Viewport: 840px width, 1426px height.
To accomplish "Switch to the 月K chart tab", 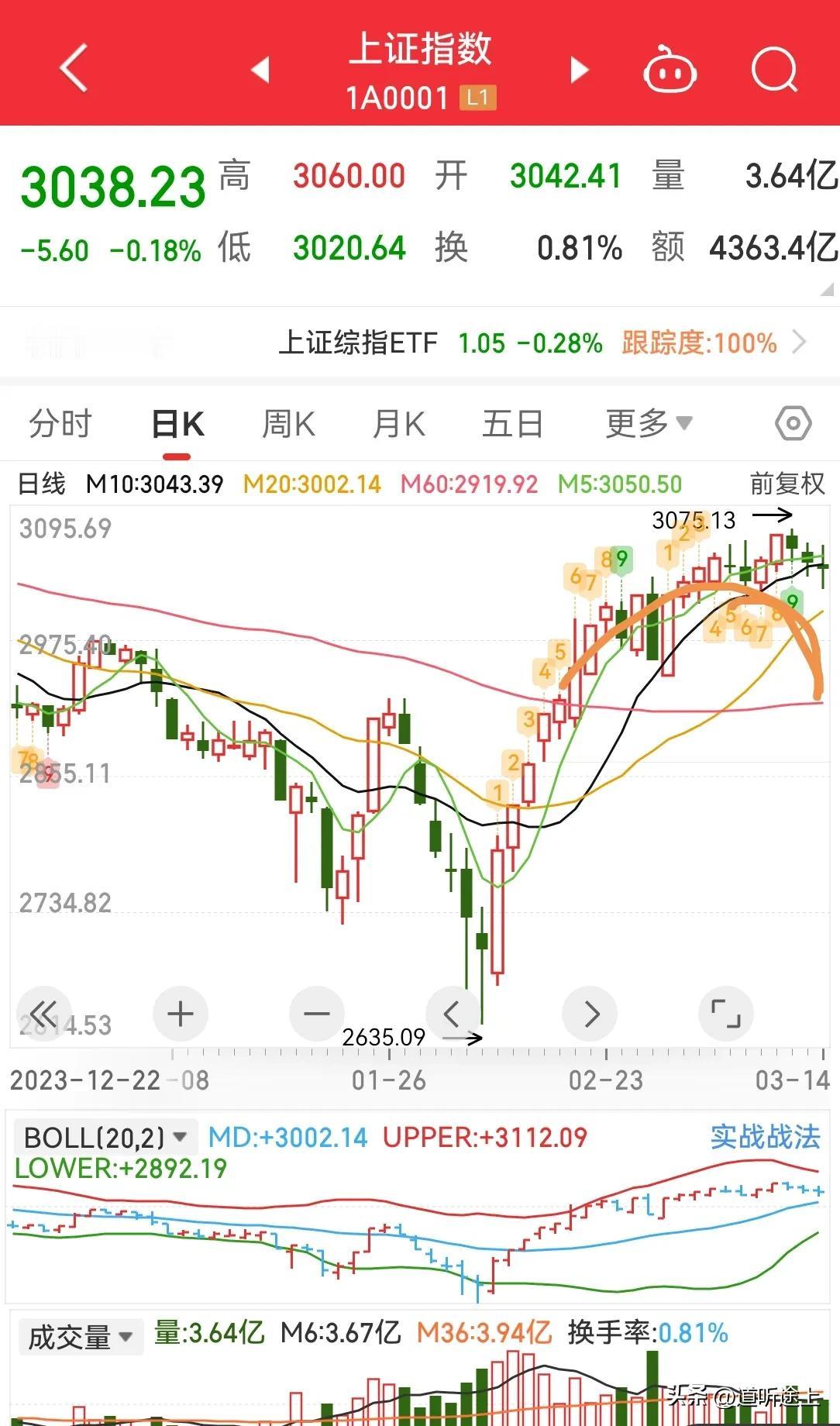I will tap(399, 425).
